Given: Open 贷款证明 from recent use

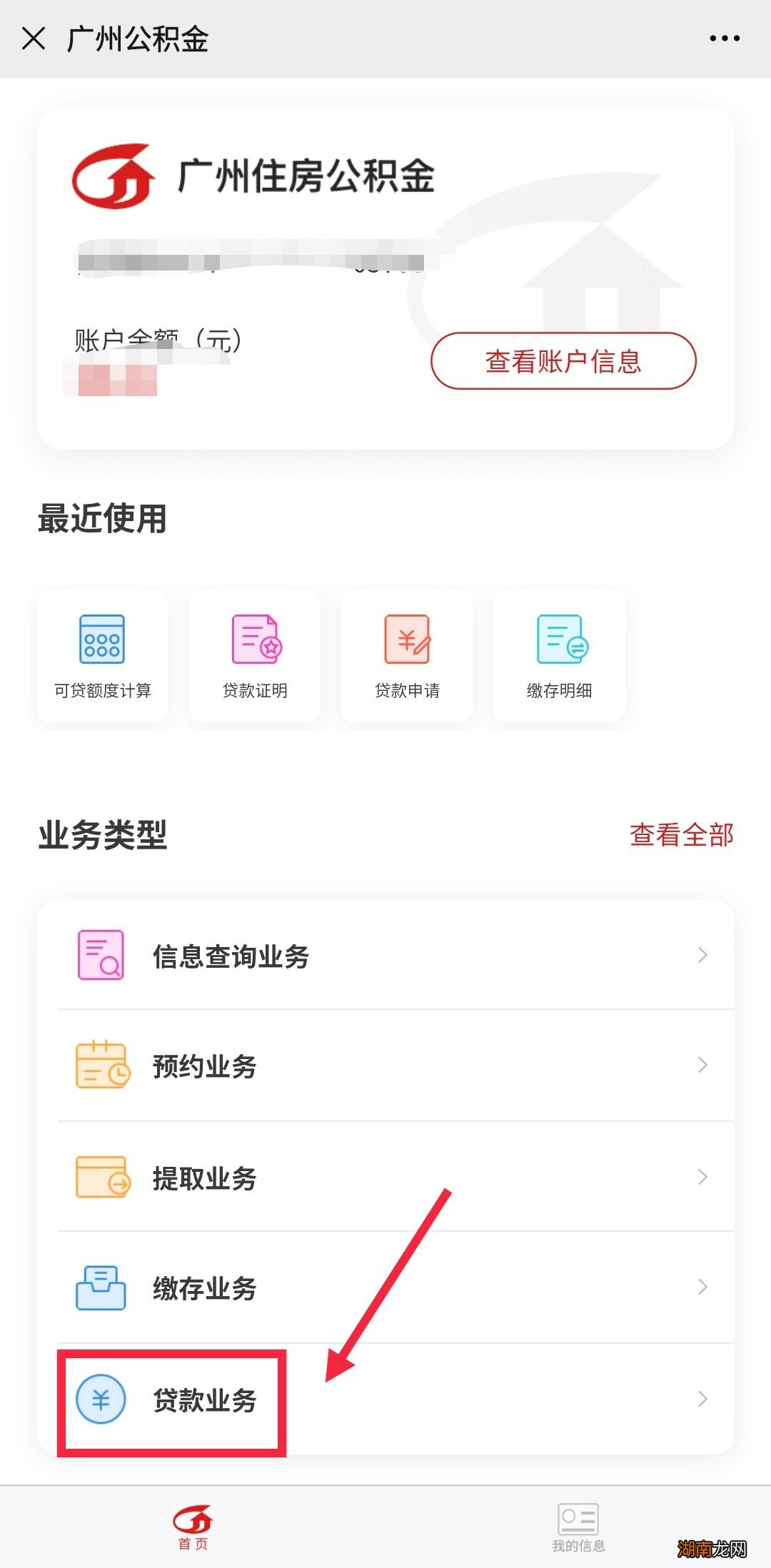Looking at the screenshot, I should pyautogui.click(x=253, y=641).
